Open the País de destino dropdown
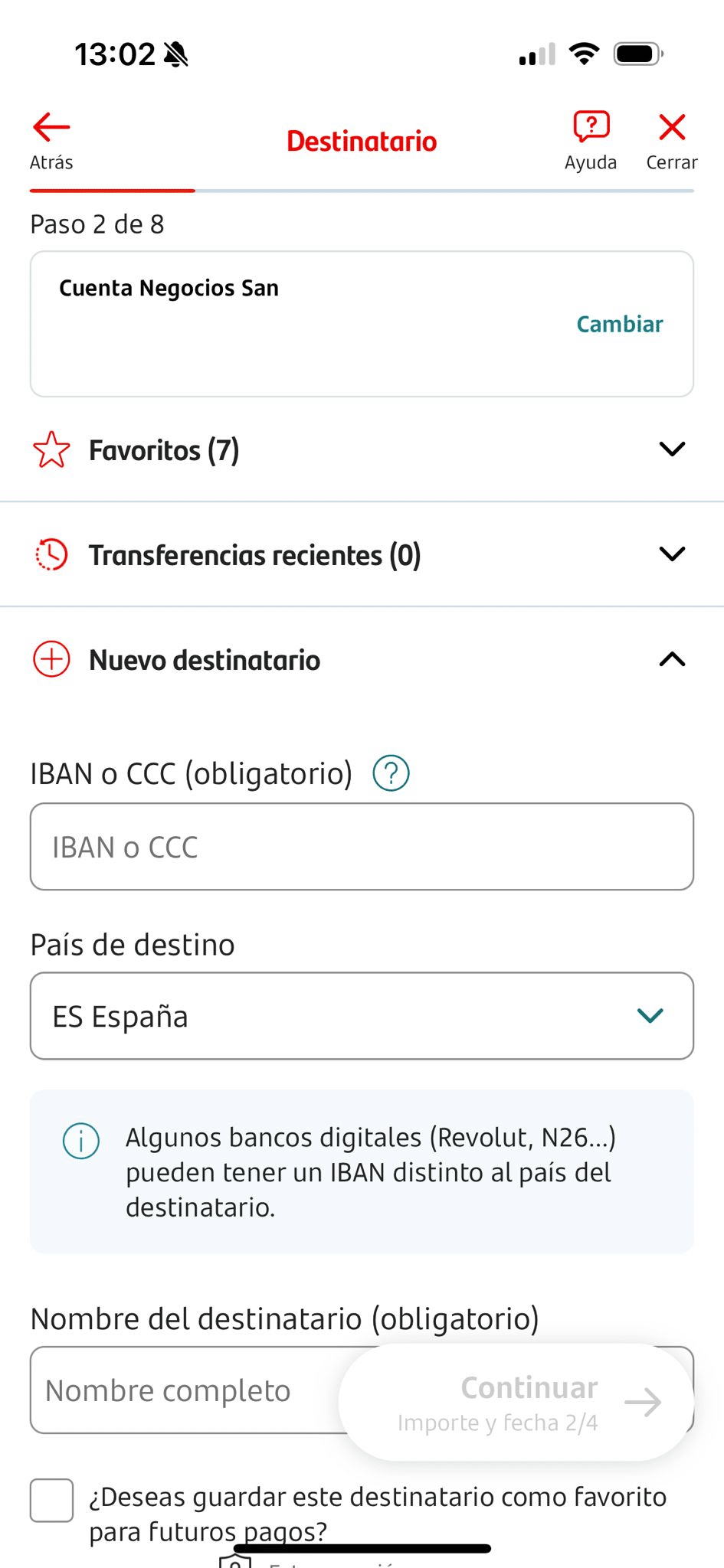 [361, 1016]
